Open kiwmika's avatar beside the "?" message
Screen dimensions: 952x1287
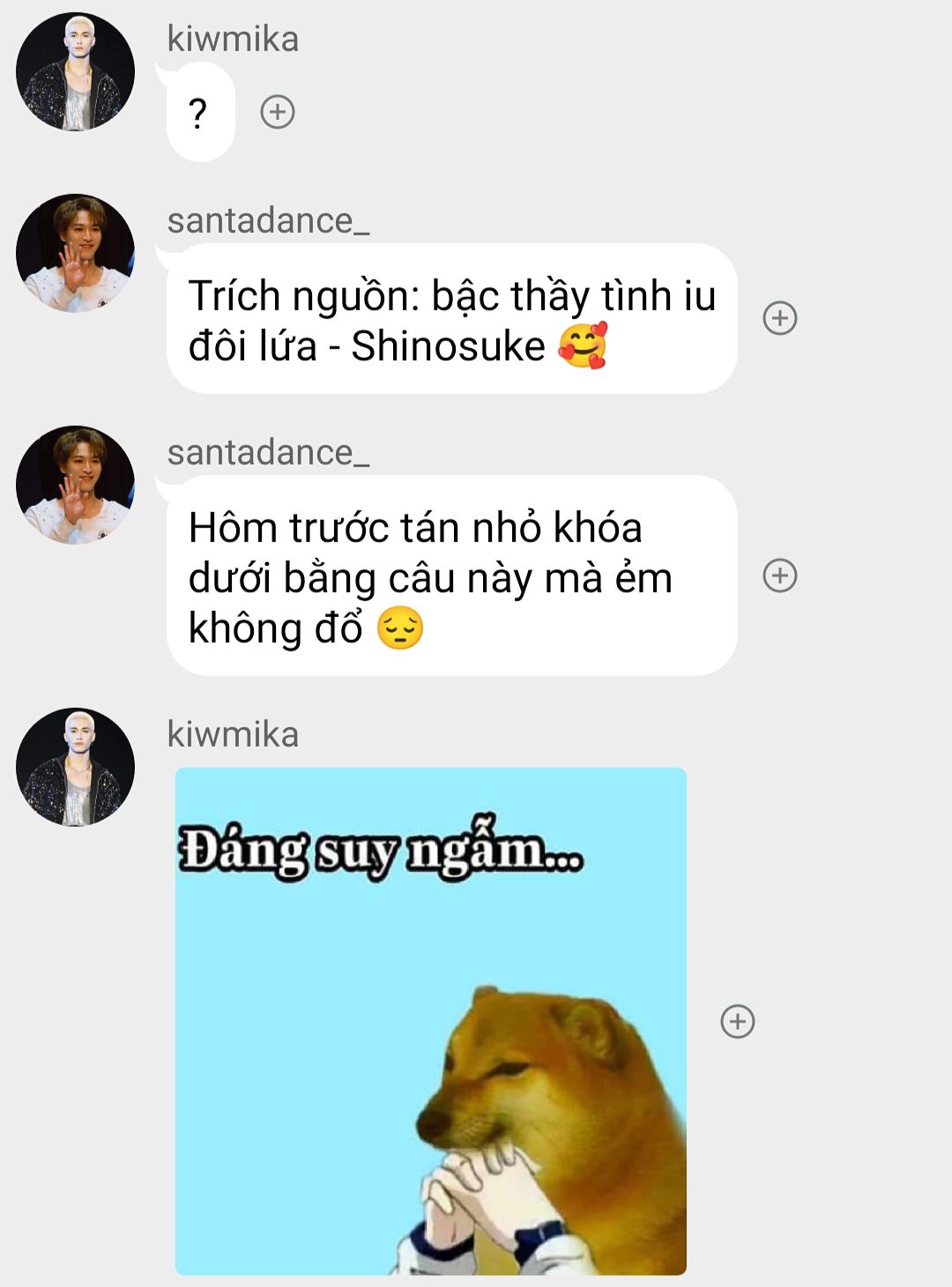[76, 71]
